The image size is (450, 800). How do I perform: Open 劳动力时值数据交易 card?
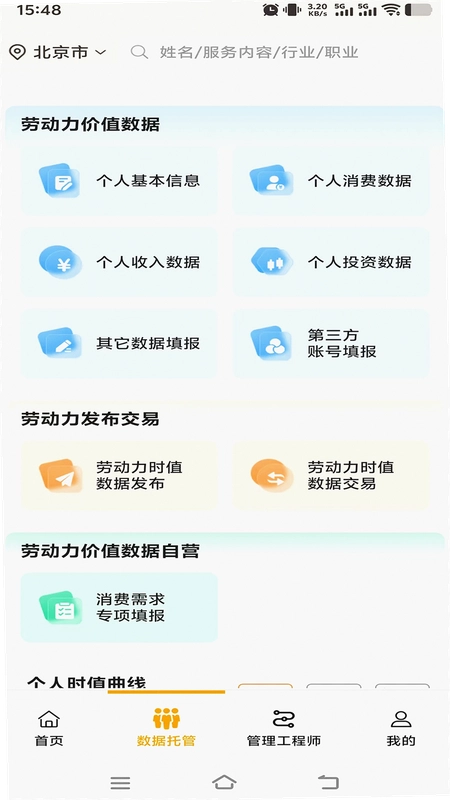tap(331, 475)
